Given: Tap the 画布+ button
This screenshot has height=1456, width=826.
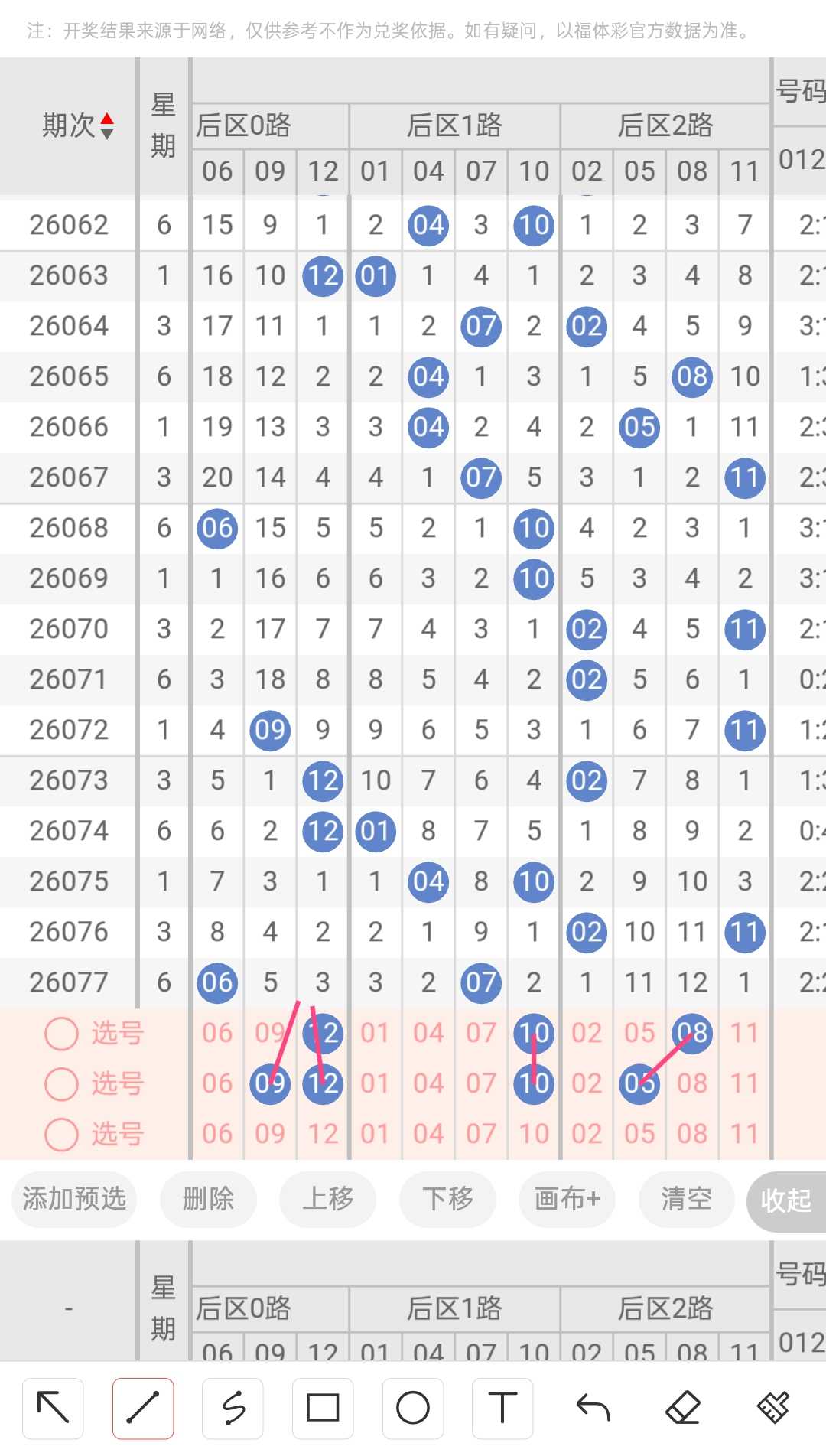Looking at the screenshot, I should (x=567, y=1199).
